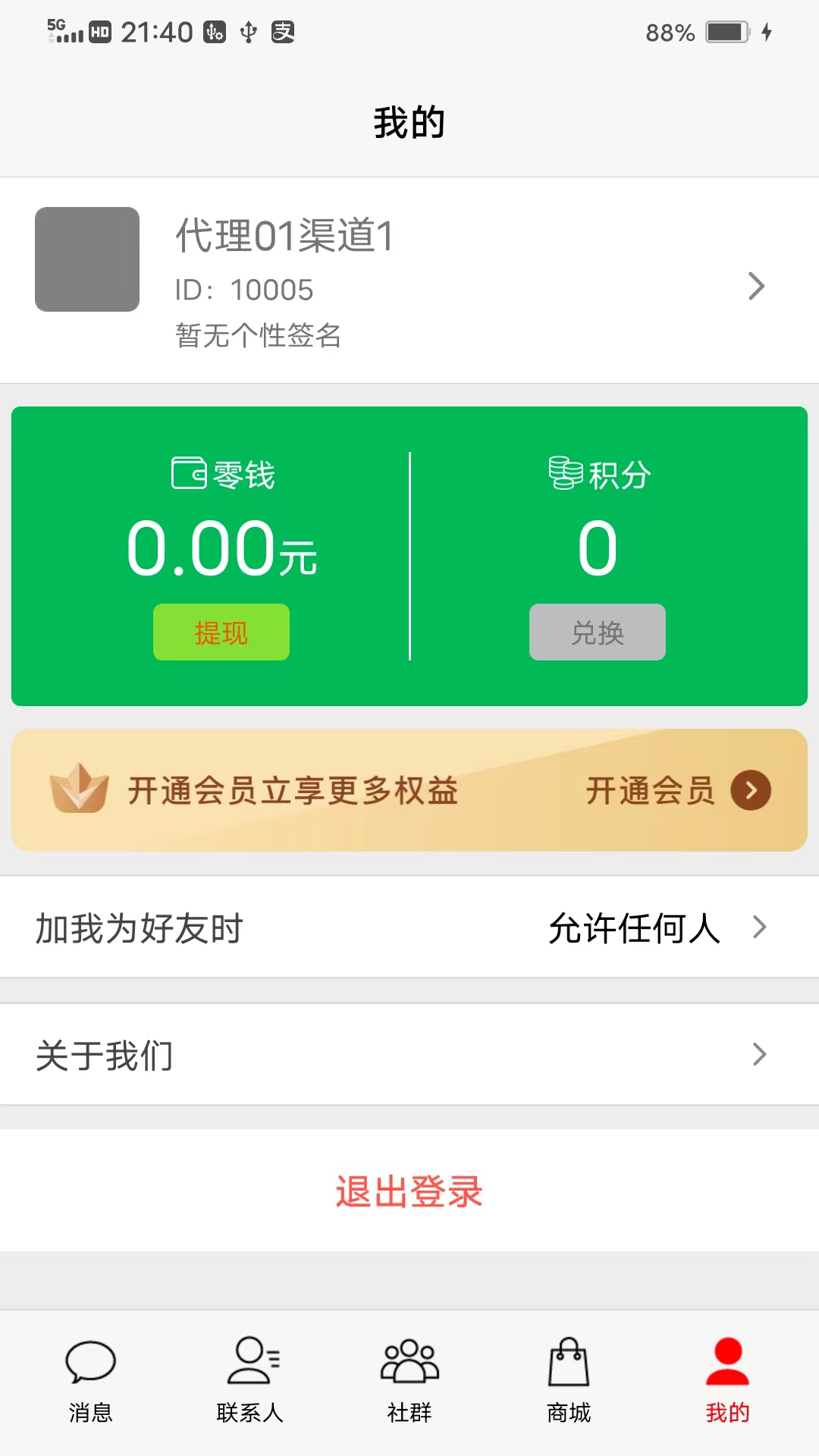The height and width of the screenshot is (1456, 819).
Task: Select the 我的 profile person icon
Action: pyautogui.click(x=726, y=1361)
